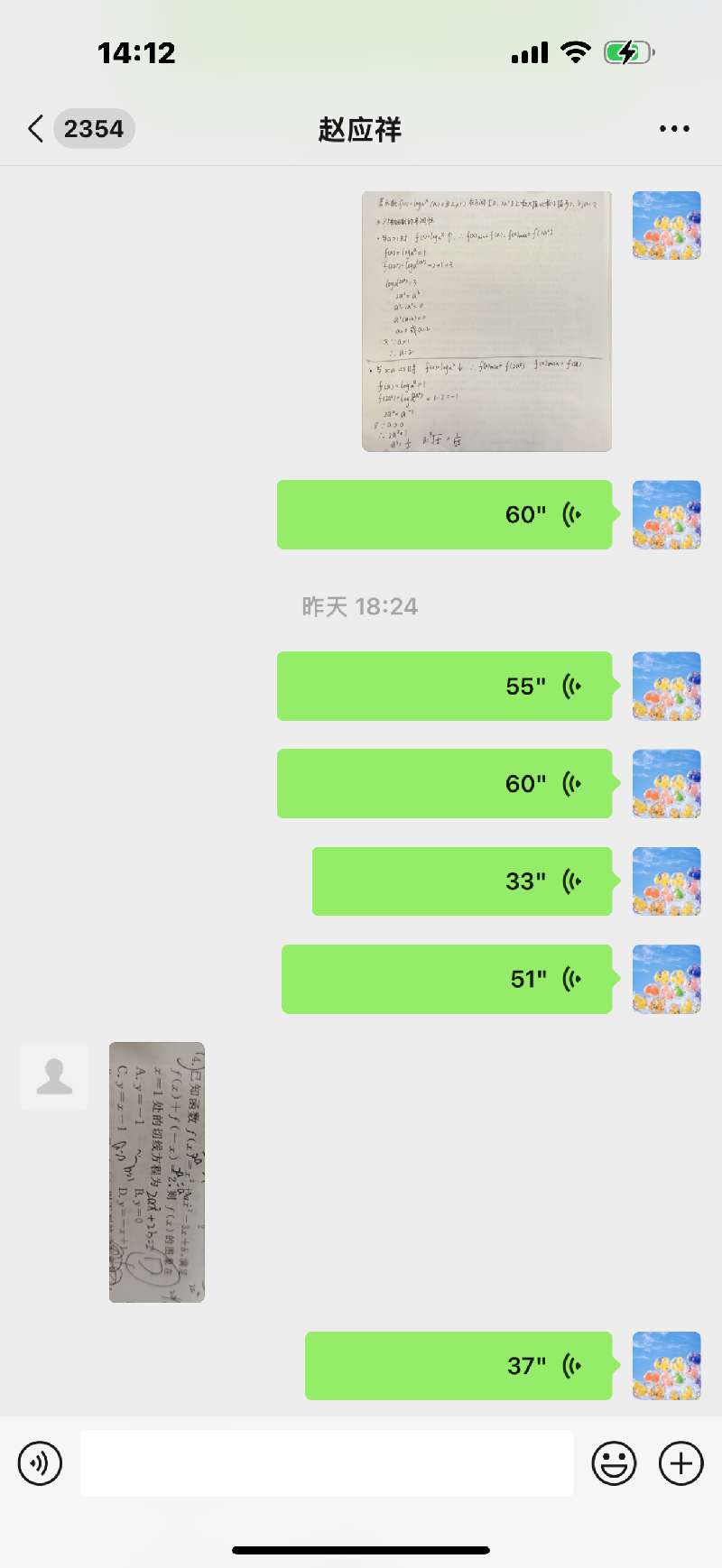Play the 51" voice message
This screenshot has height=1568, width=722.
446,979
